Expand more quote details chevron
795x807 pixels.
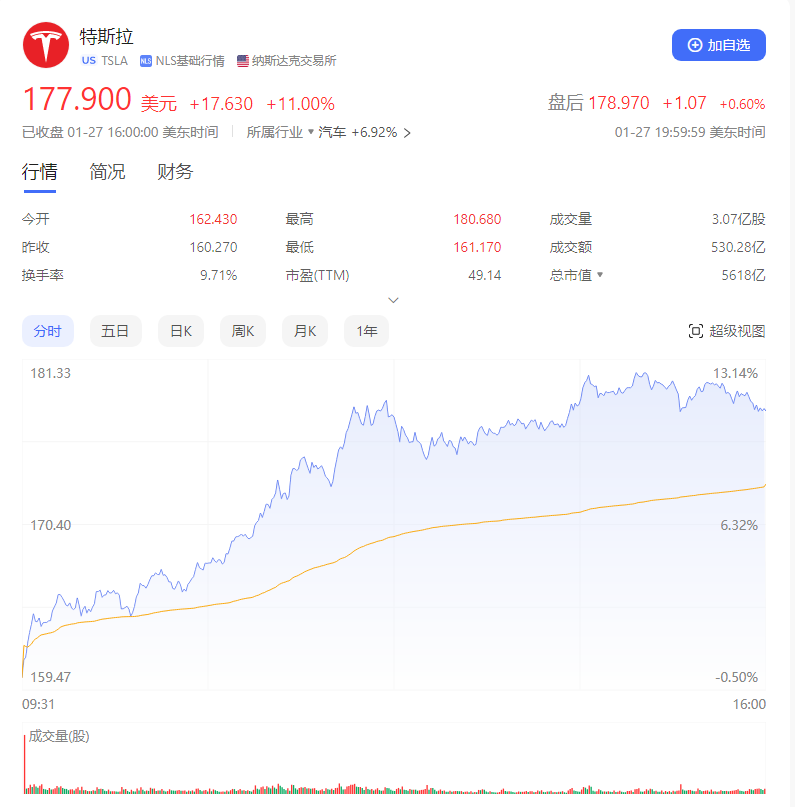click(393, 299)
